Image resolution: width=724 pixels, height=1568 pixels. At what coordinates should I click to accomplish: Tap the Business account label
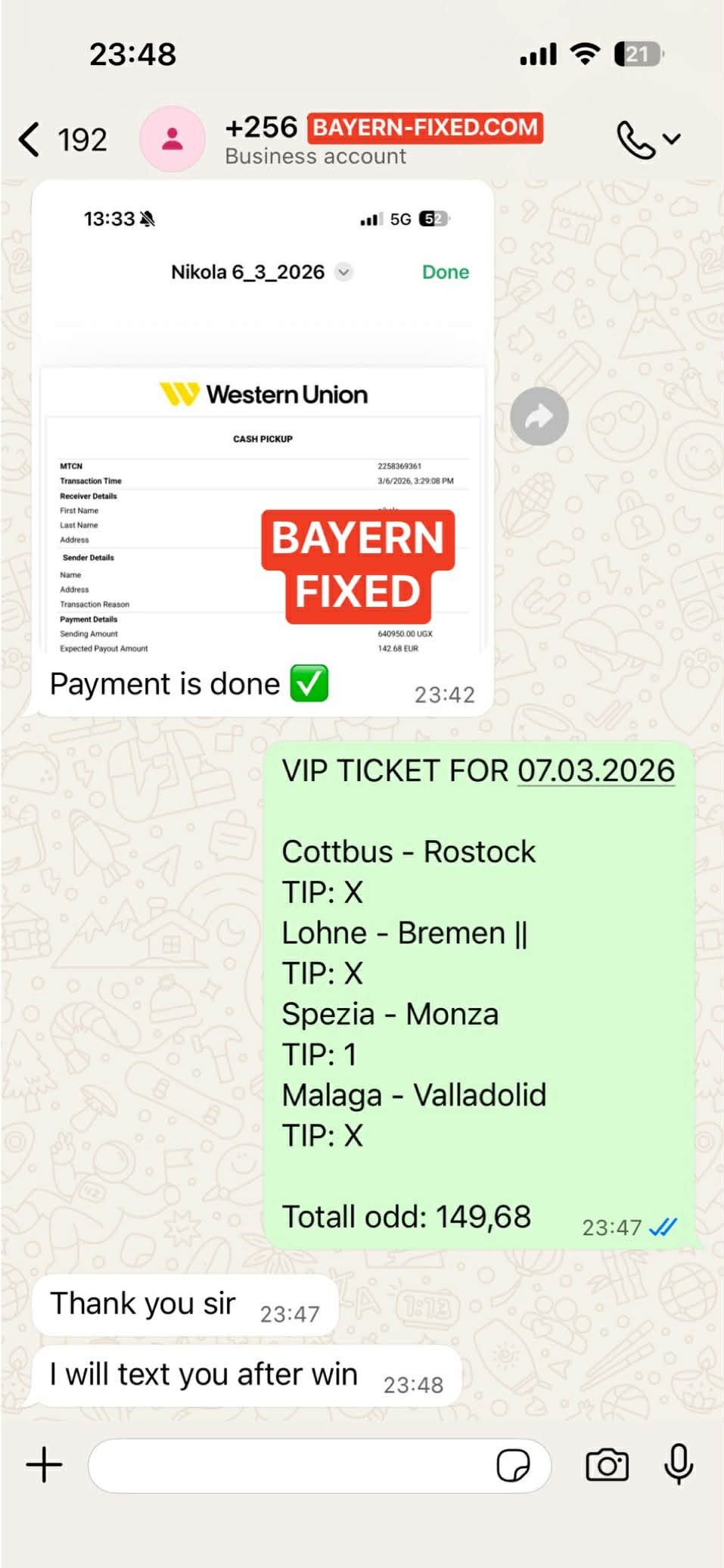(x=315, y=156)
